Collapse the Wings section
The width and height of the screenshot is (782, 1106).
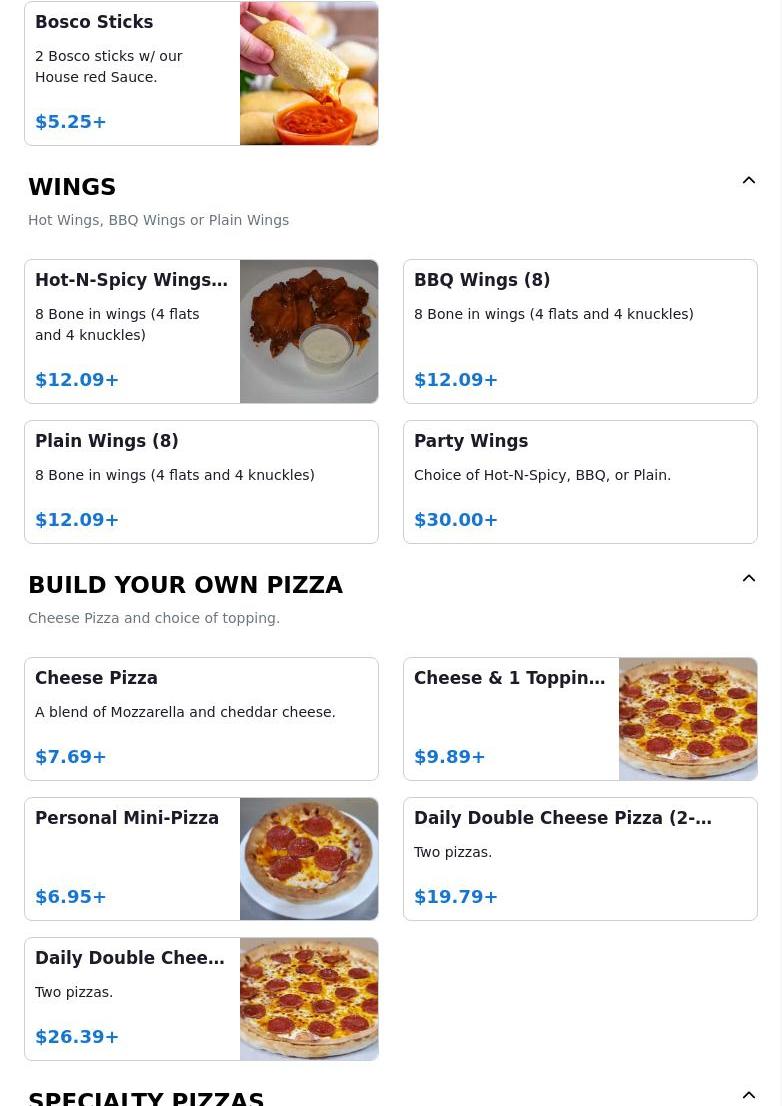749,181
